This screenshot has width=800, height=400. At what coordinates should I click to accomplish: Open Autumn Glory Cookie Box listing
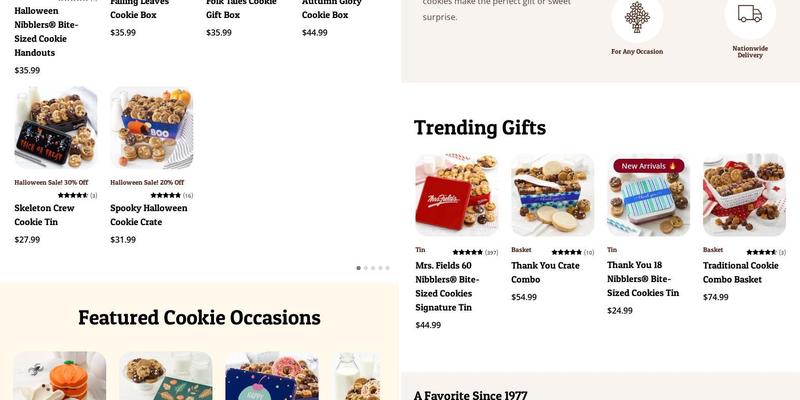[325, 9]
